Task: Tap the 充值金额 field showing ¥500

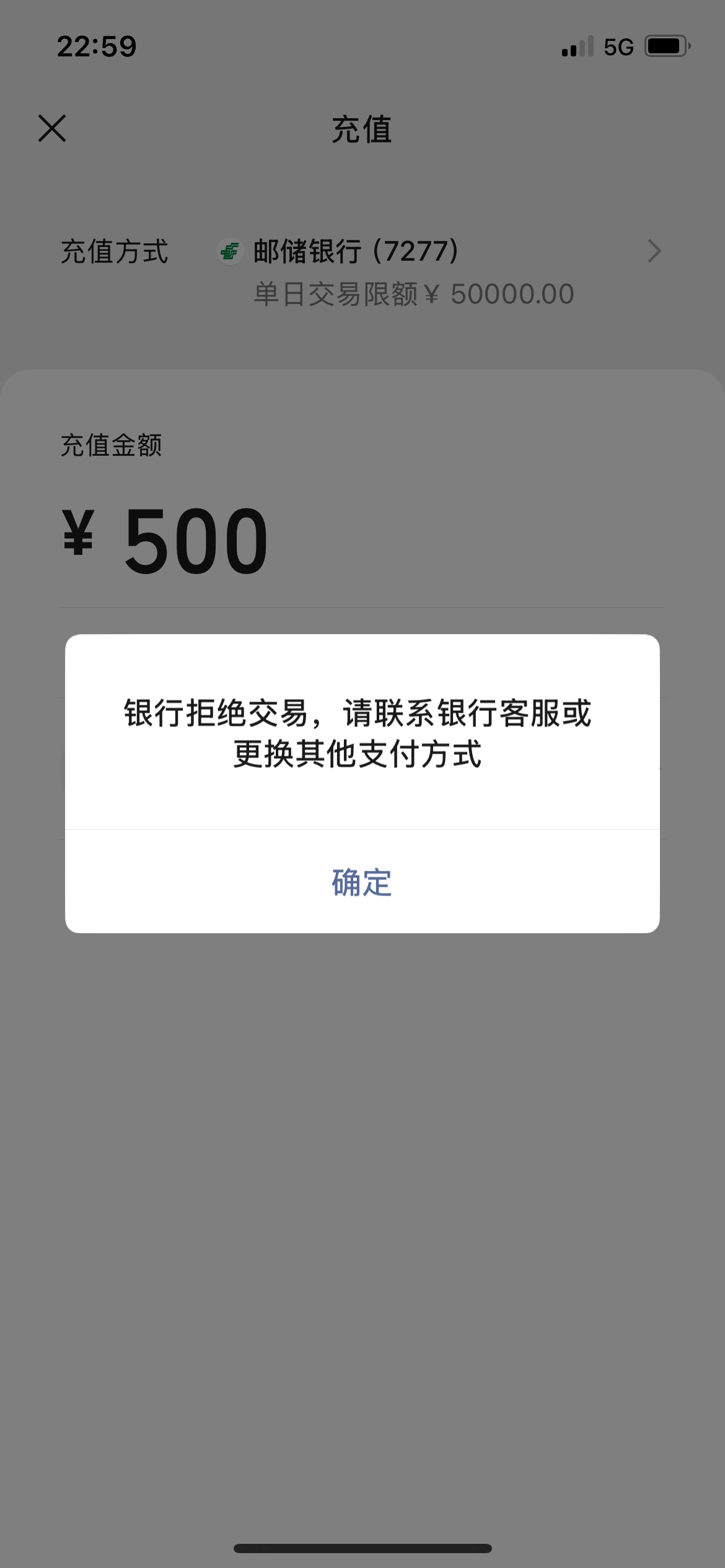Action: pos(362,540)
